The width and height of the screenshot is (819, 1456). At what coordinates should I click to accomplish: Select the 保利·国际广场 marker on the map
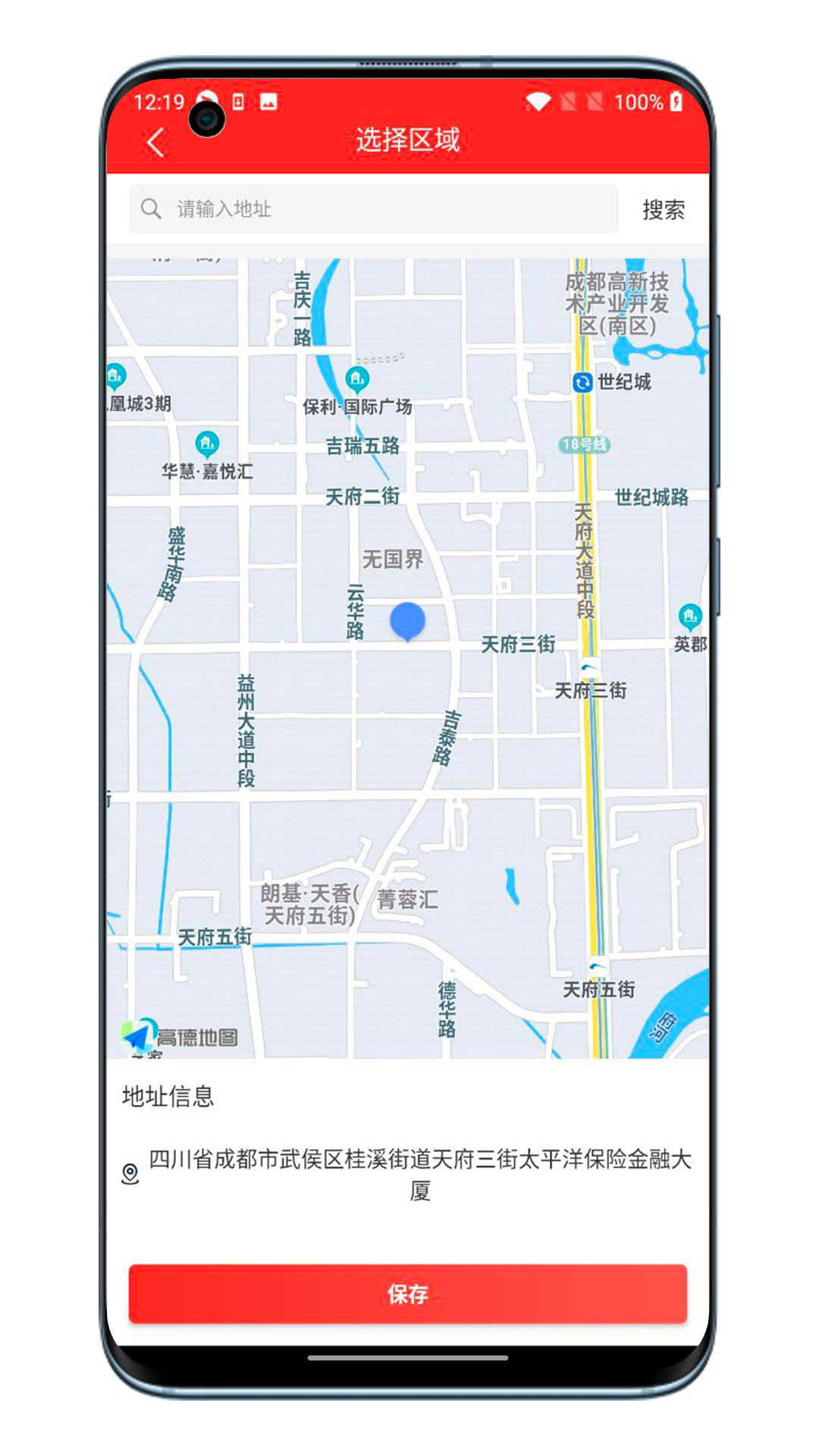[x=357, y=379]
